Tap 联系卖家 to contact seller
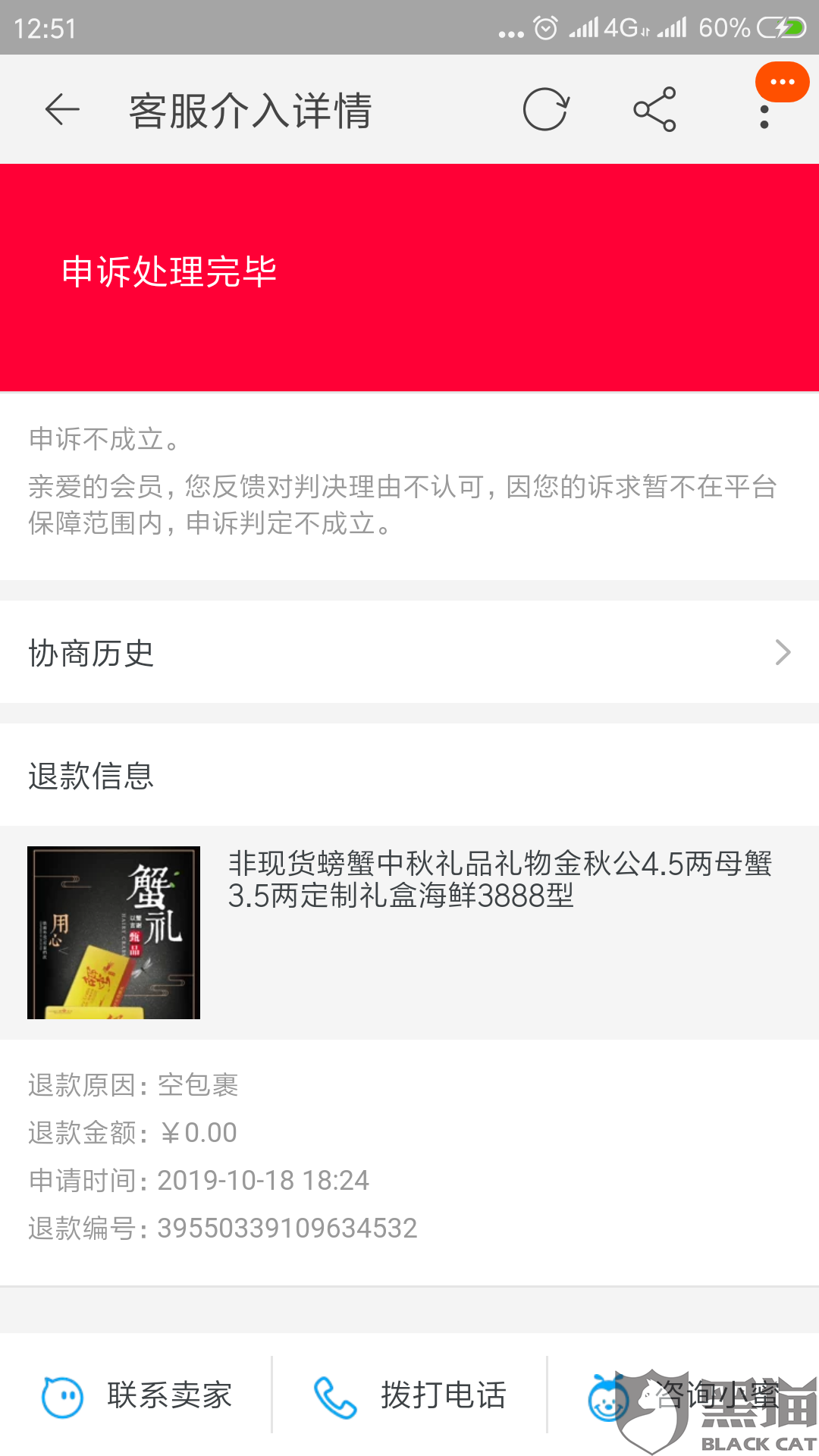The height and width of the screenshot is (1456, 819). pos(136,1395)
